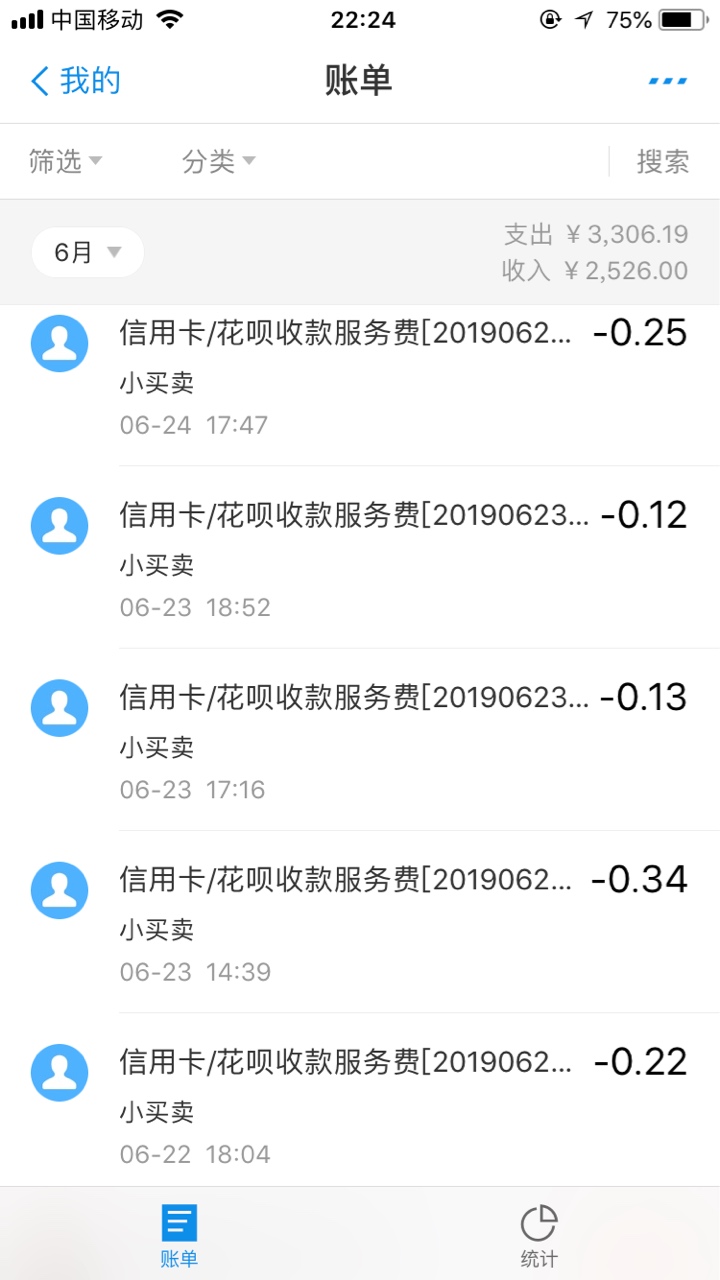Go back to 我的 page
The image size is (720, 1280).
click(76, 81)
